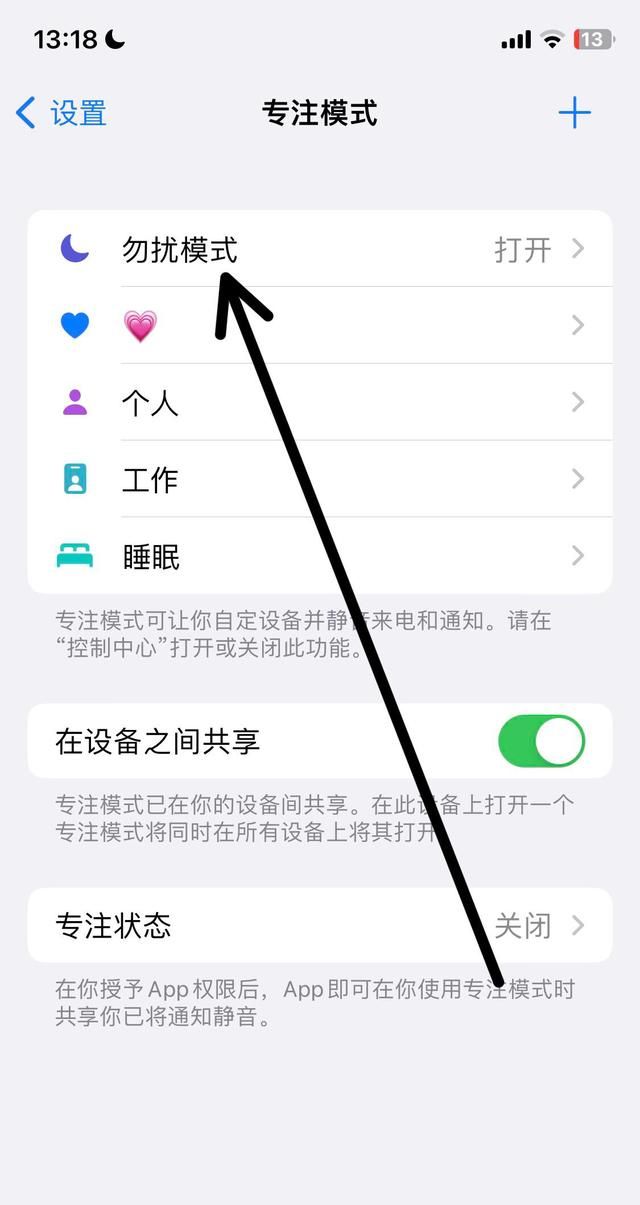Open 专注状态 settings
Screen dimensions: 640x1205
(x=320, y=925)
